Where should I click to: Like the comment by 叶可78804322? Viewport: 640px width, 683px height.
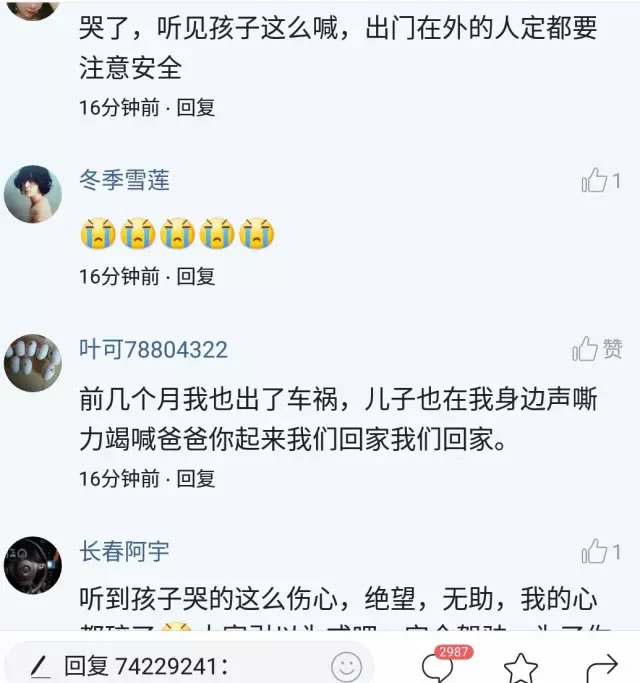[597, 349]
